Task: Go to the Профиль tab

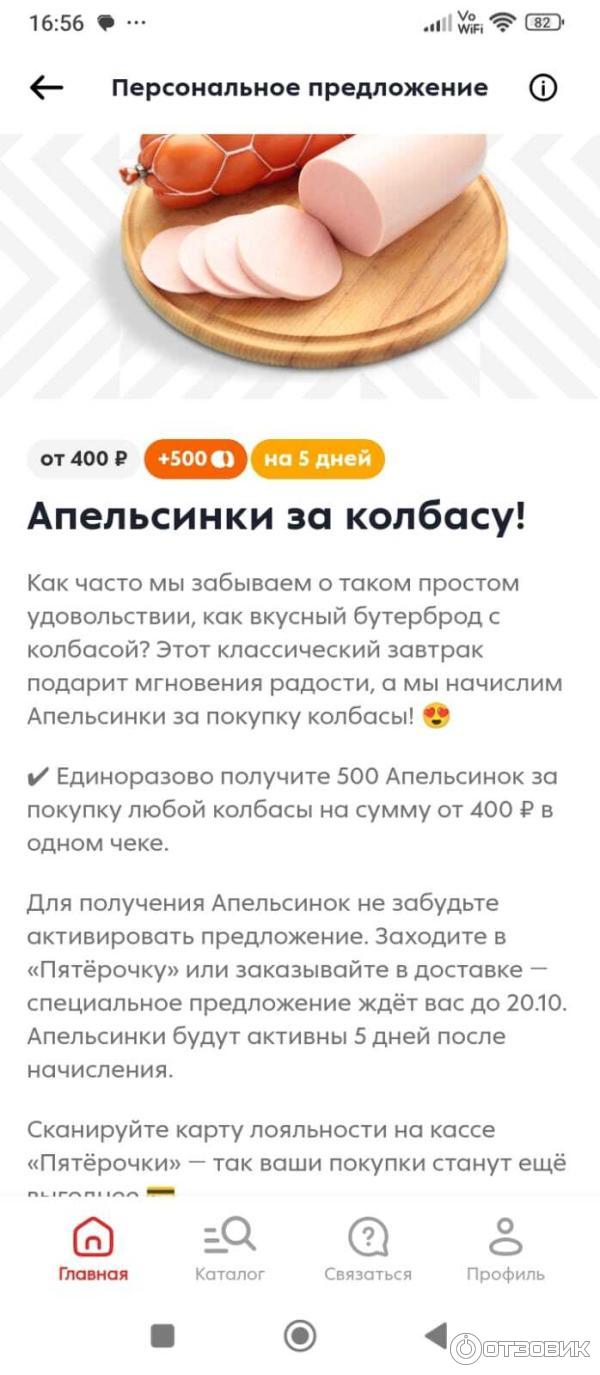Action: (x=505, y=1248)
